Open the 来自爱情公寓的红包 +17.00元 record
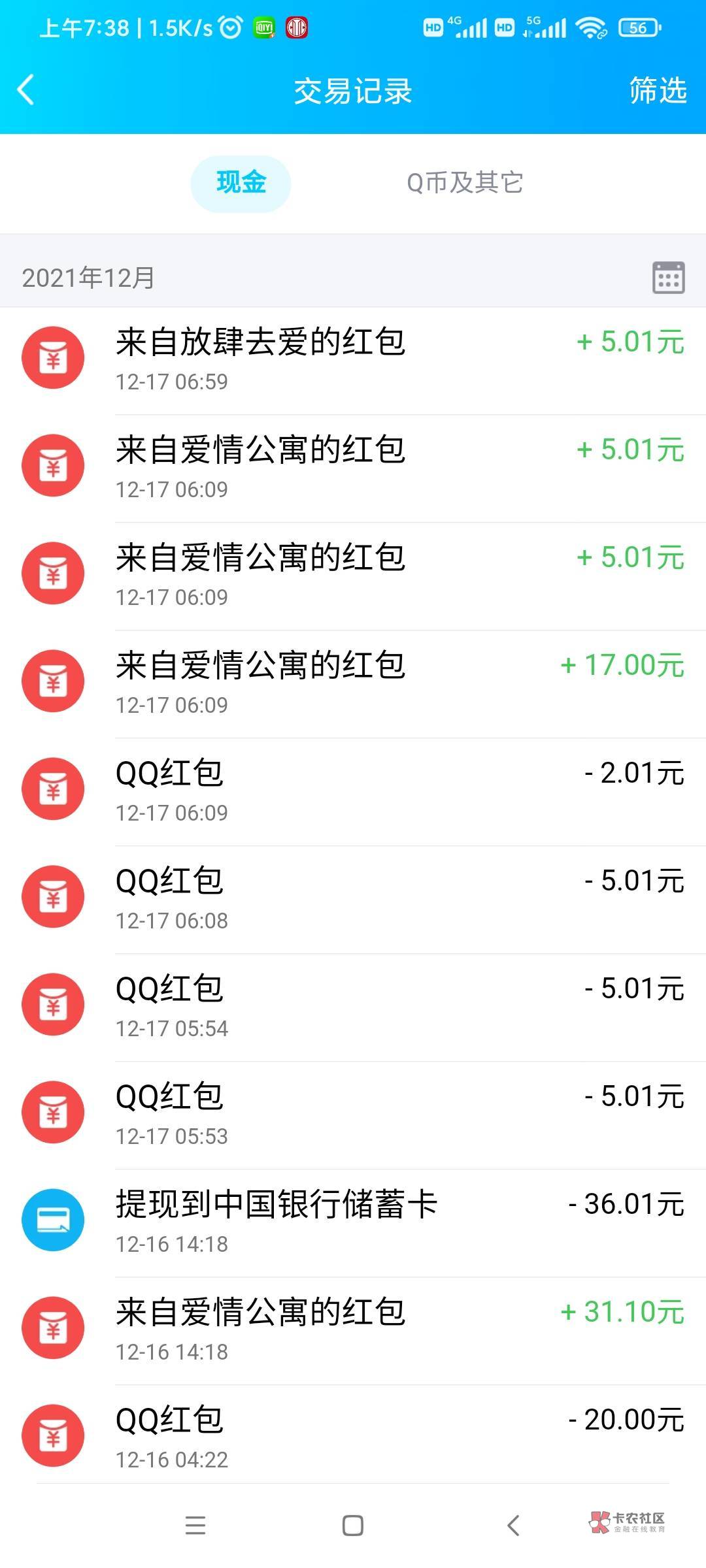 pos(353,683)
